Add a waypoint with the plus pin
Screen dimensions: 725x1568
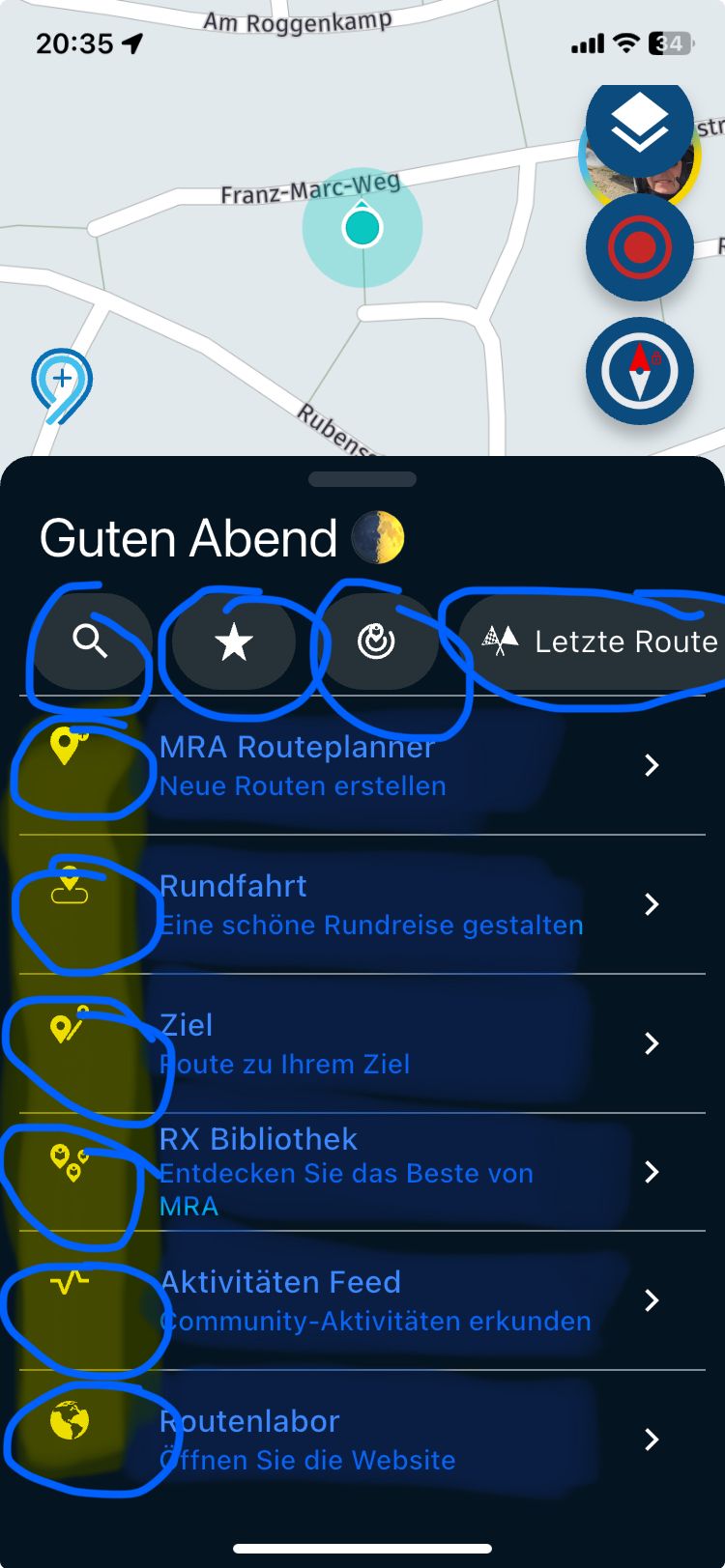click(x=62, y=381)
